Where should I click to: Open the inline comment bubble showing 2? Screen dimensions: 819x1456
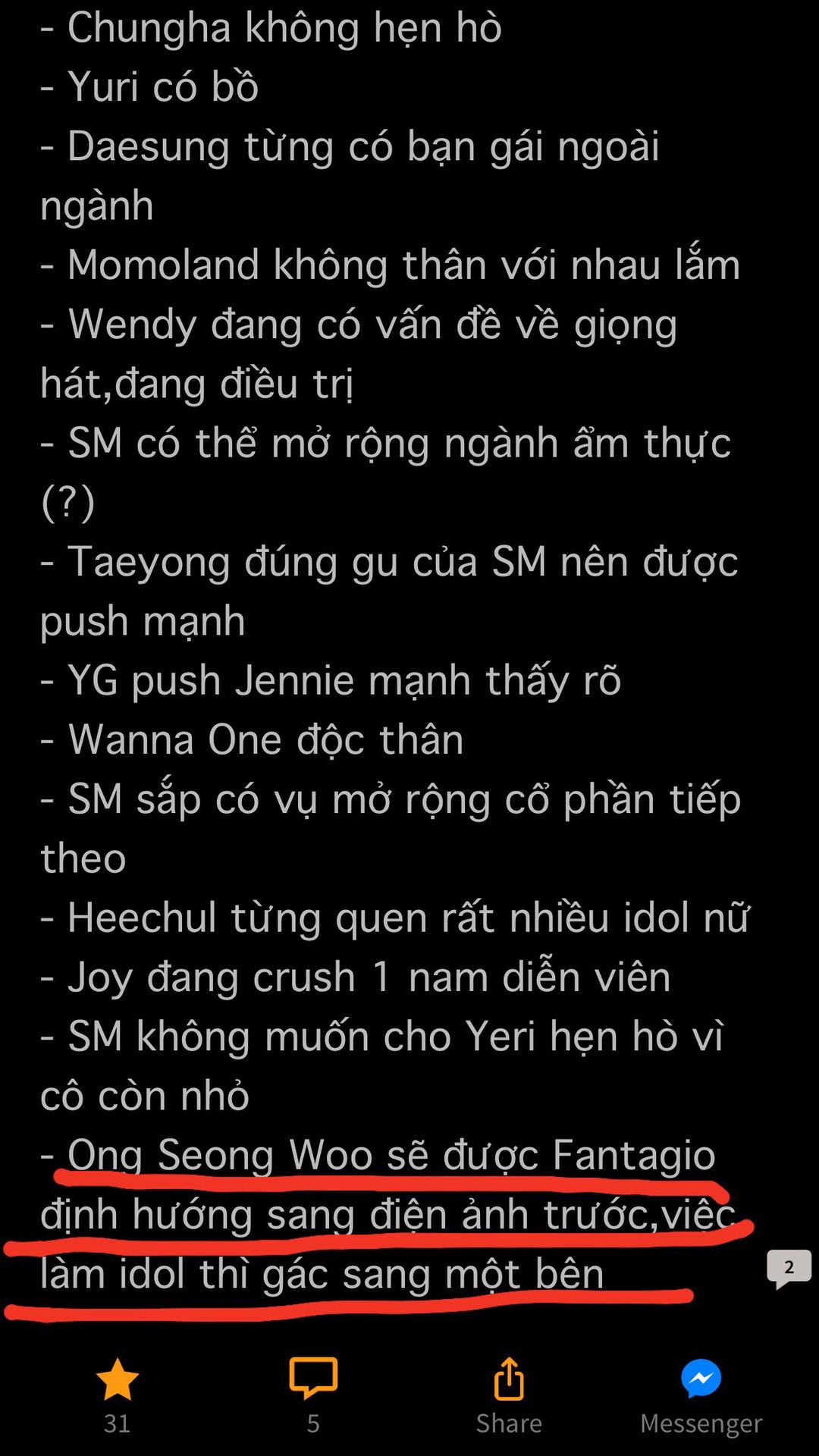pyautogui.click(x=789, y=1268)
